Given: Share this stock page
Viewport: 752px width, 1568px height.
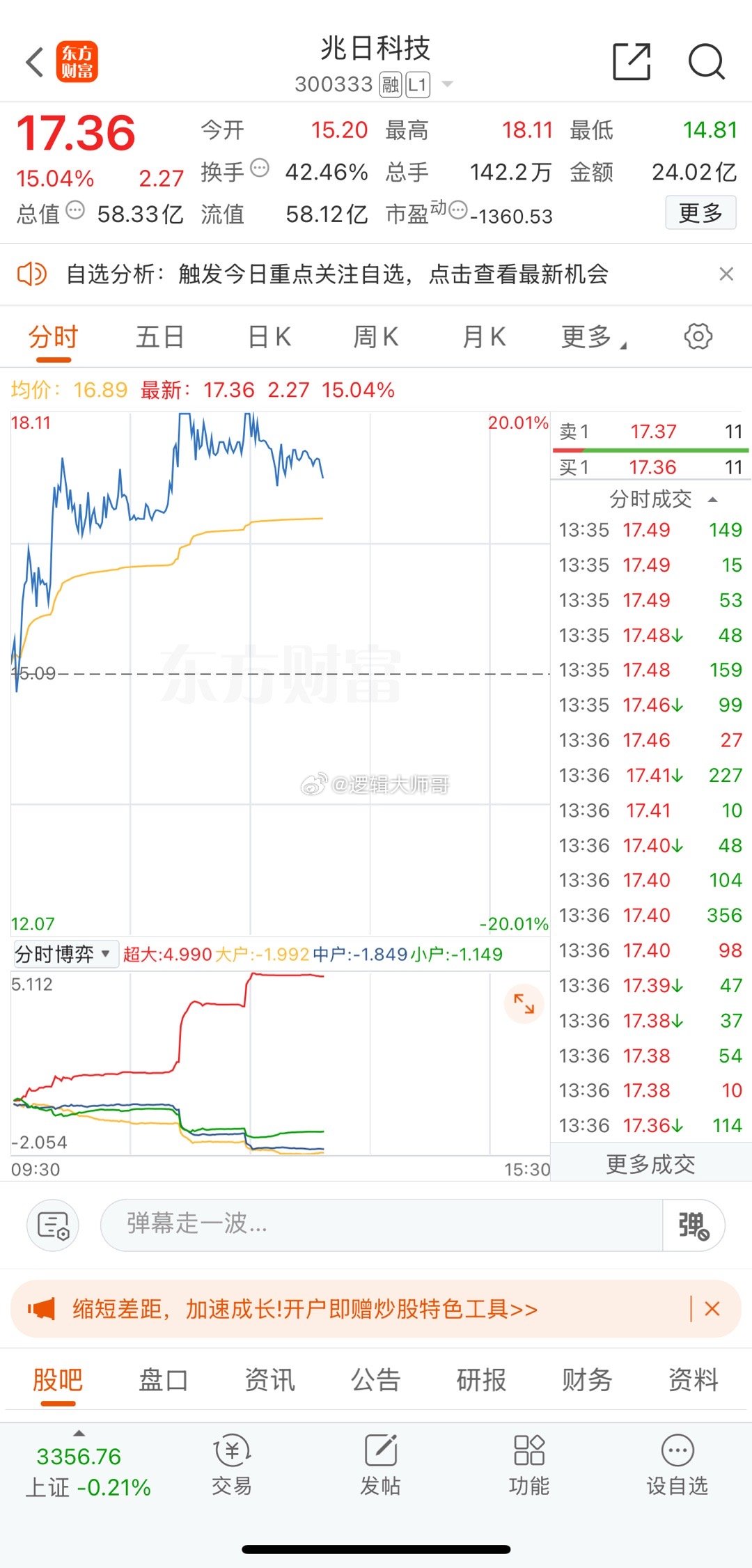Looking at the screenshot, I should (x=632, y=62).
